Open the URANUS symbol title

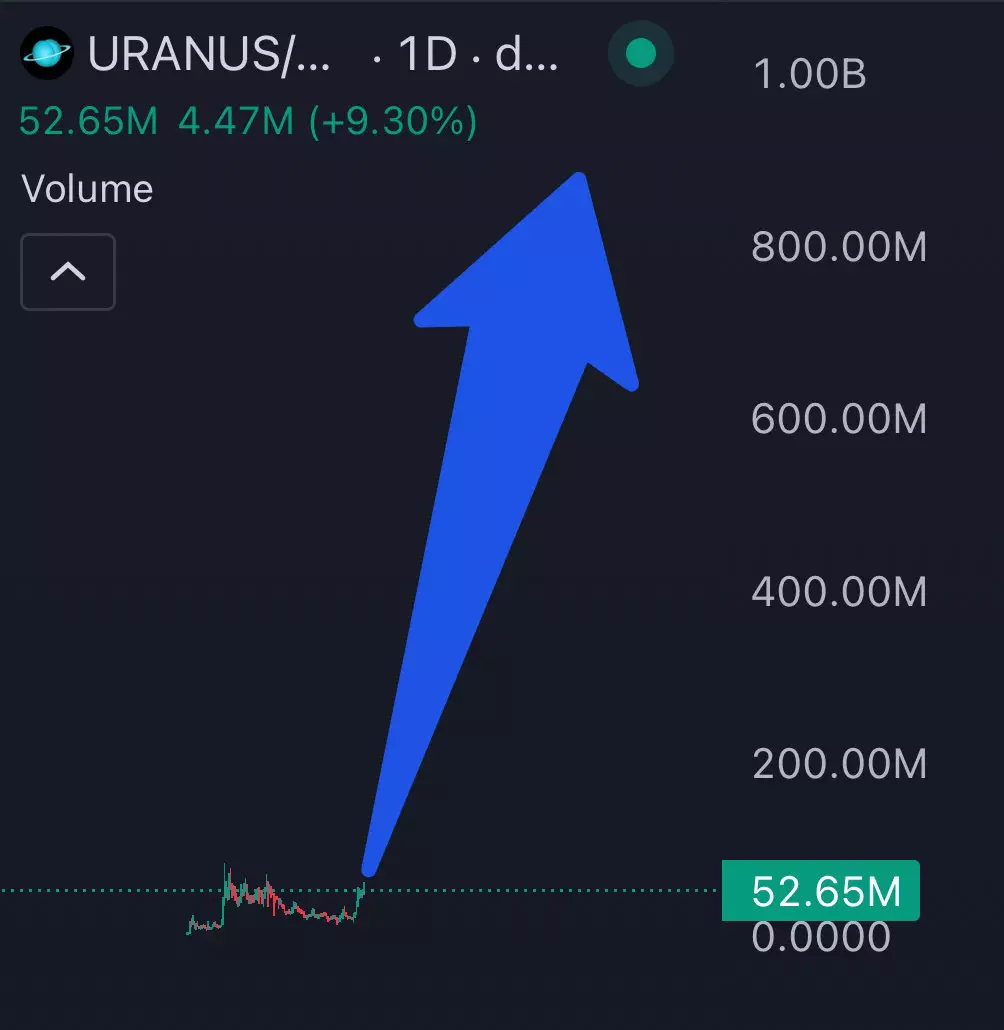point(207,55)
